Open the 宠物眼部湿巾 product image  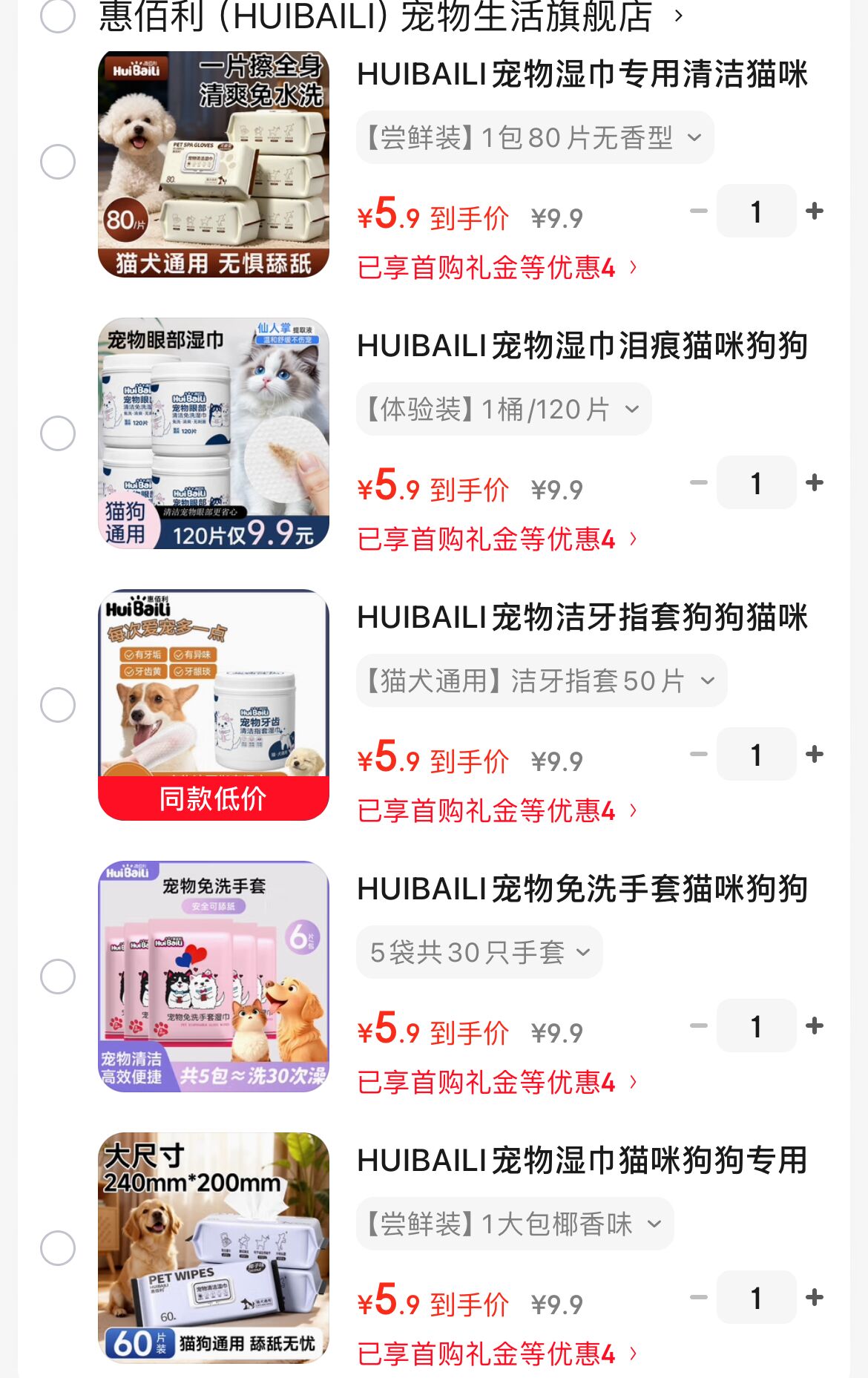pos(214,434)
